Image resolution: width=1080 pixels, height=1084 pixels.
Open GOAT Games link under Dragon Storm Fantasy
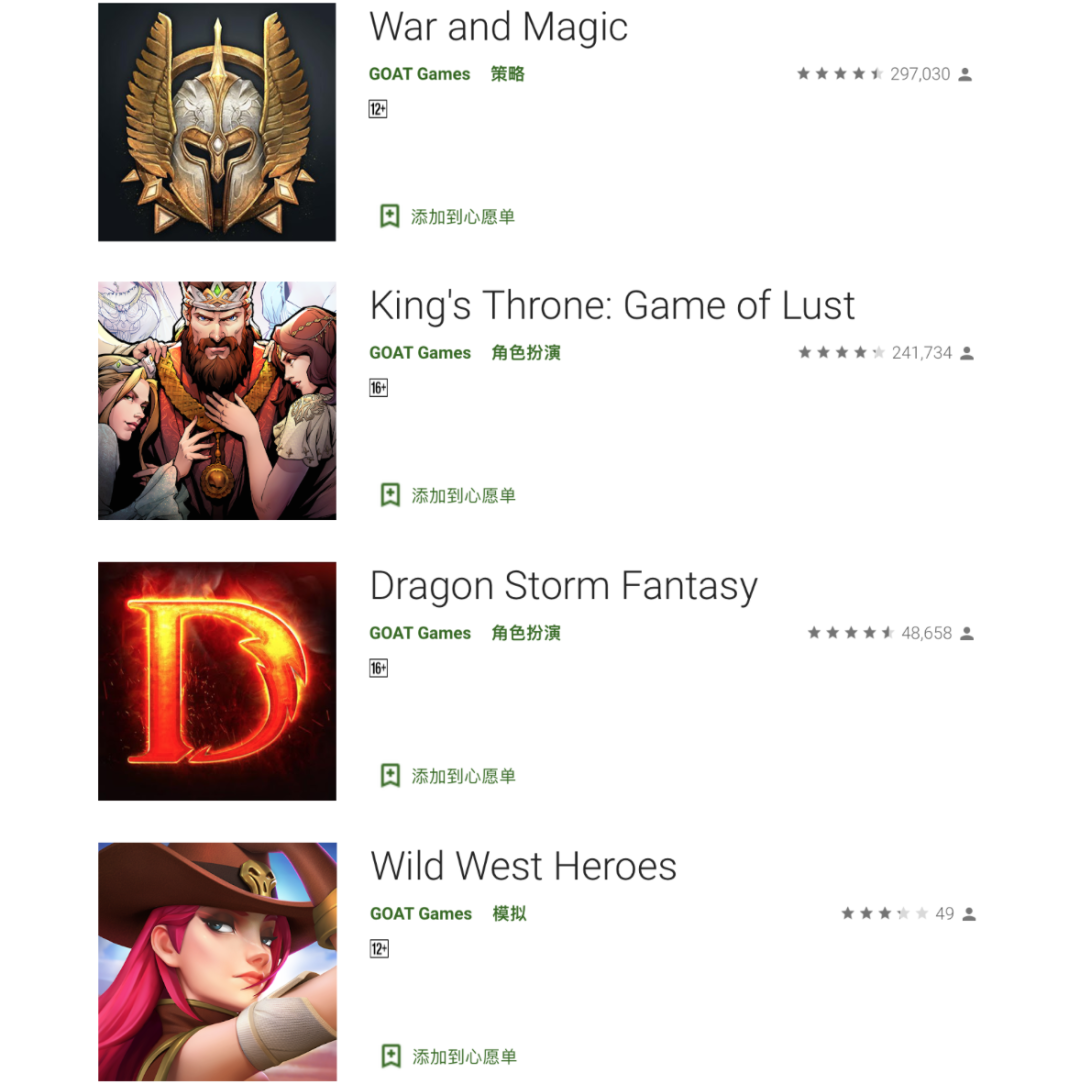419,633
